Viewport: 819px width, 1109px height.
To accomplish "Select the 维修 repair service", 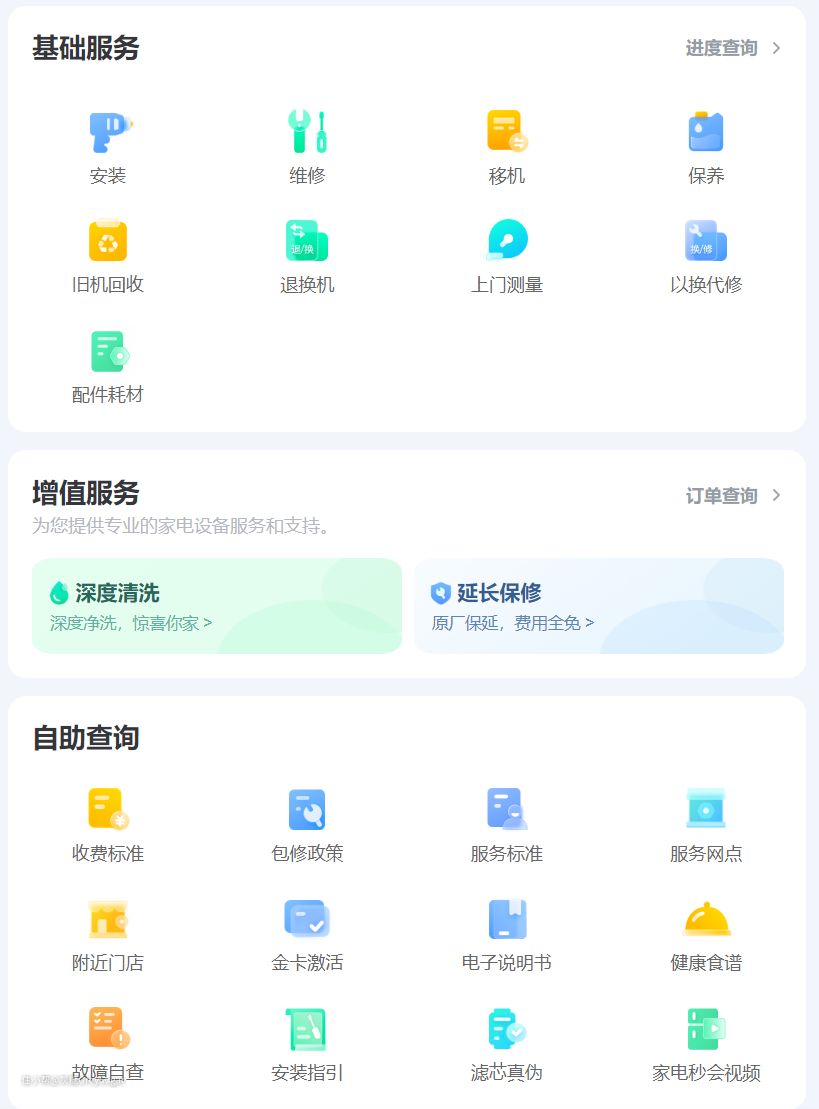I will pos(307,146).
